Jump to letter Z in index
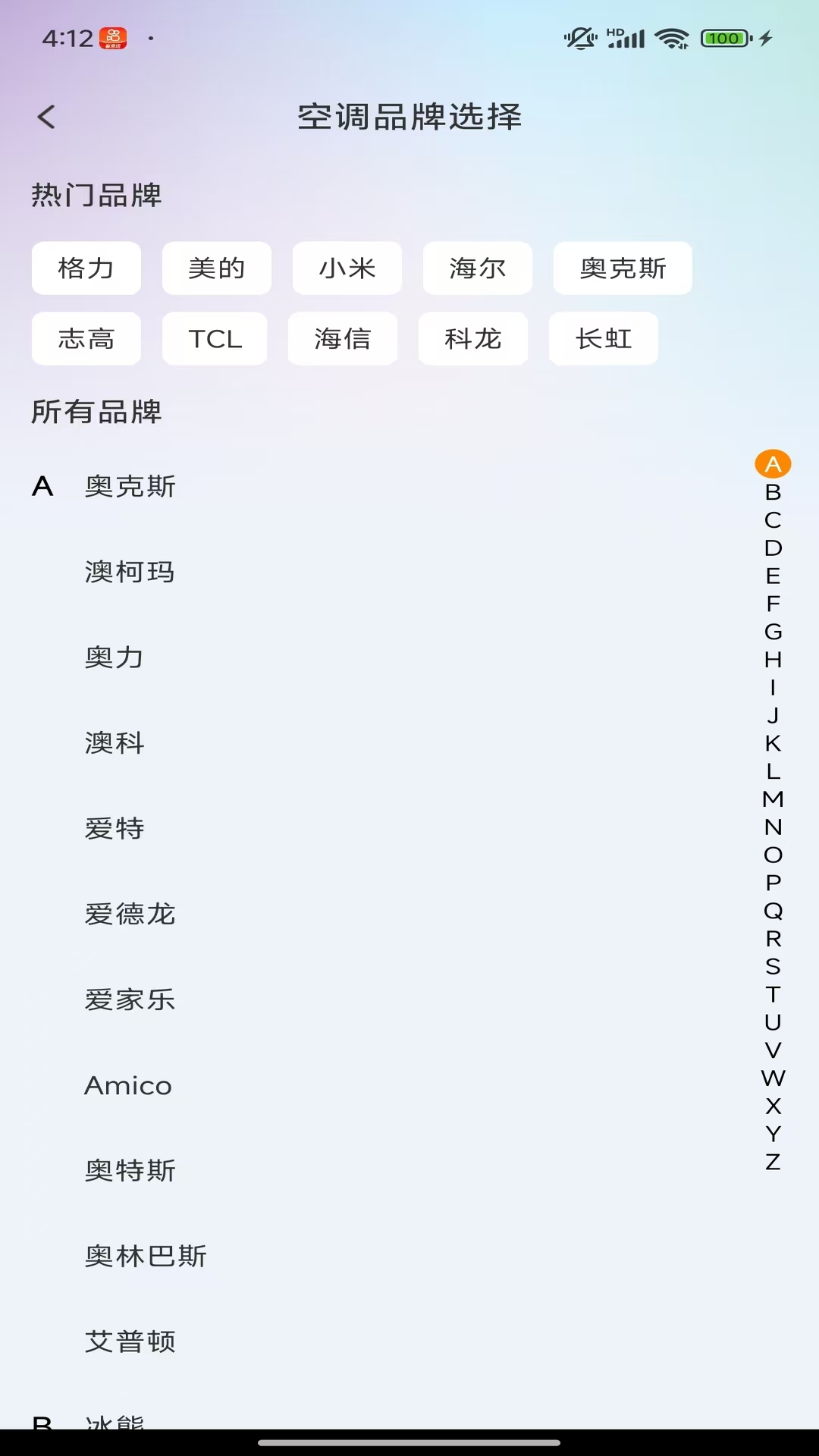The image size is (819, 1456). coord(773,1162)
